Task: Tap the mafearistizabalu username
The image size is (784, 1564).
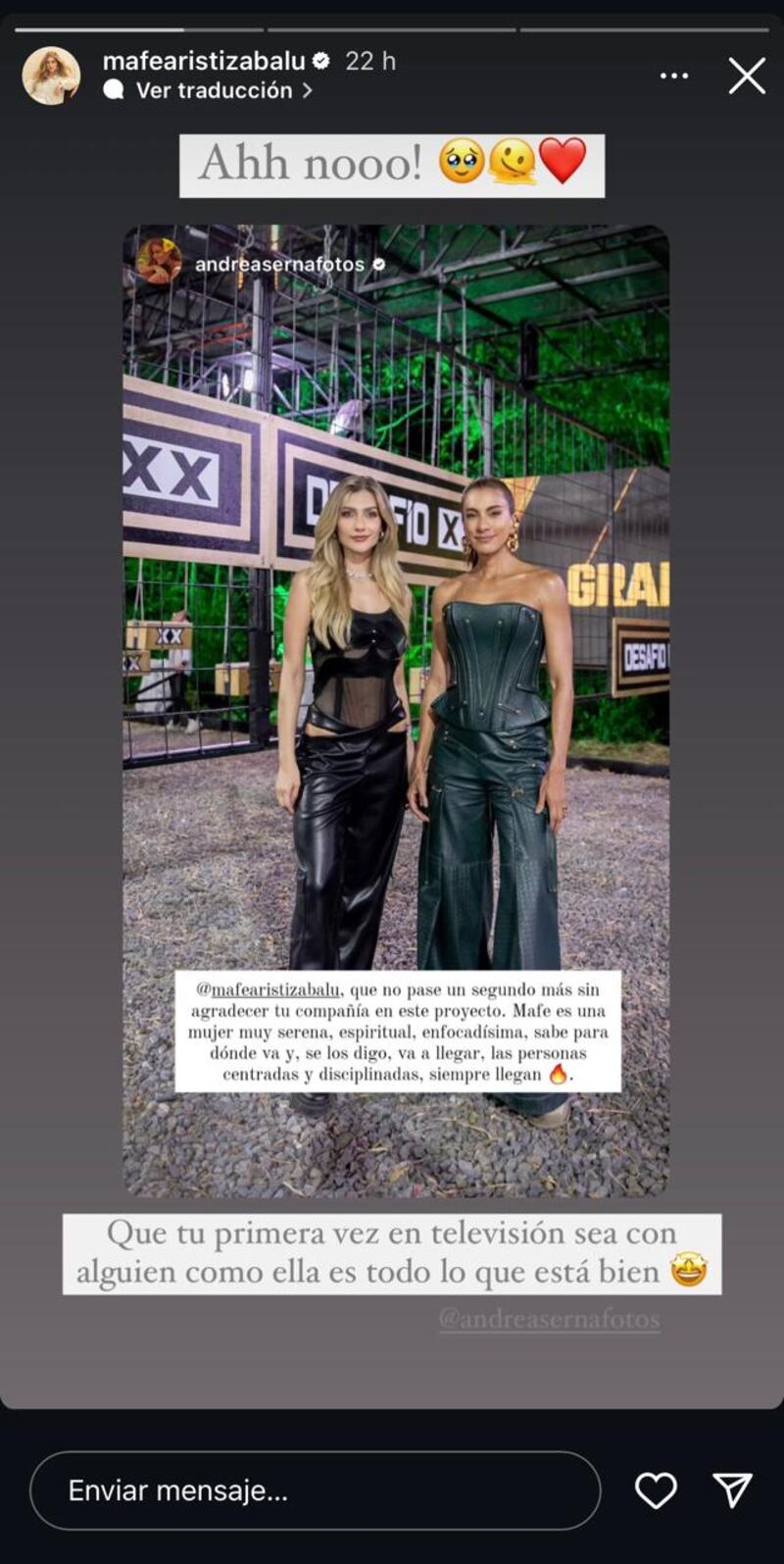Action: coord(204,61)
